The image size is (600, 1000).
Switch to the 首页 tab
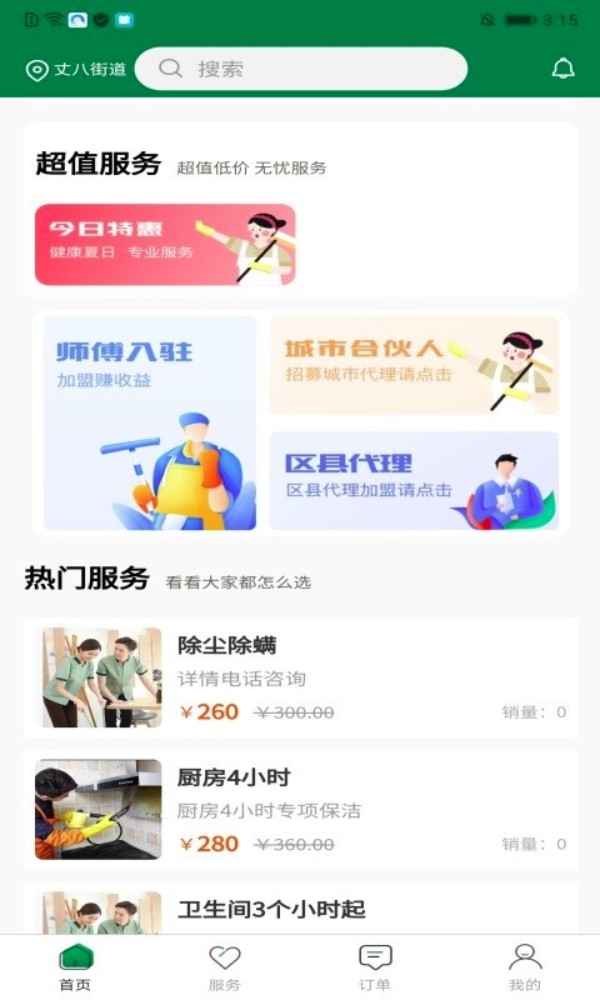(x=75, y=967)
